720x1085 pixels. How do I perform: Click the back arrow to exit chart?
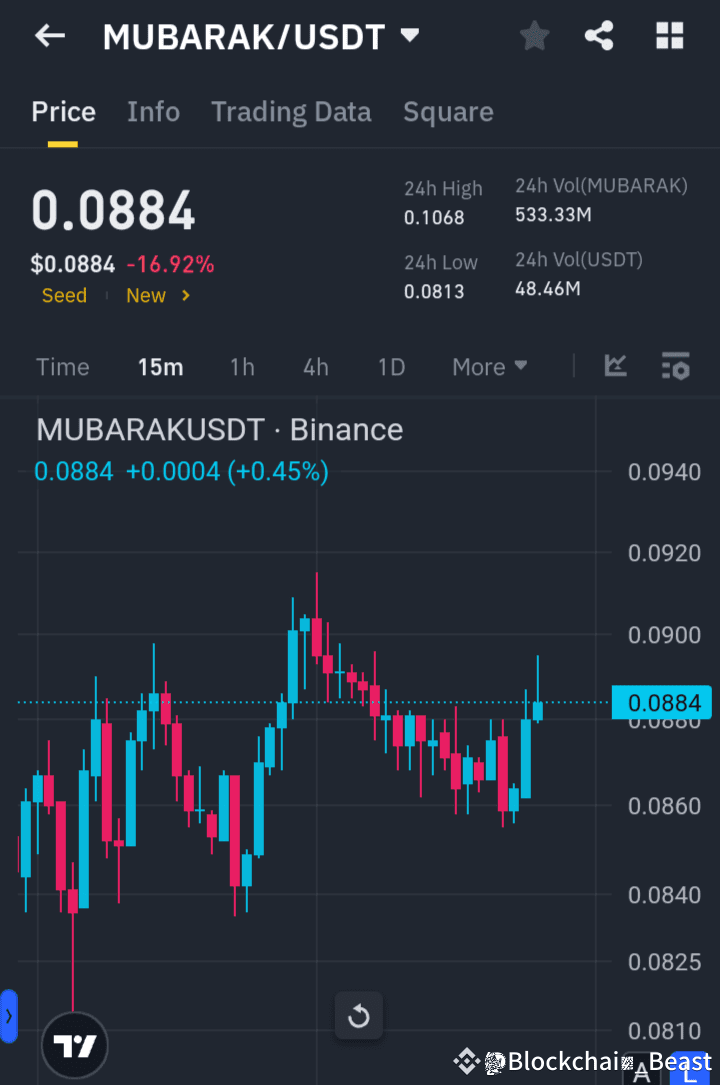(48, 35)
